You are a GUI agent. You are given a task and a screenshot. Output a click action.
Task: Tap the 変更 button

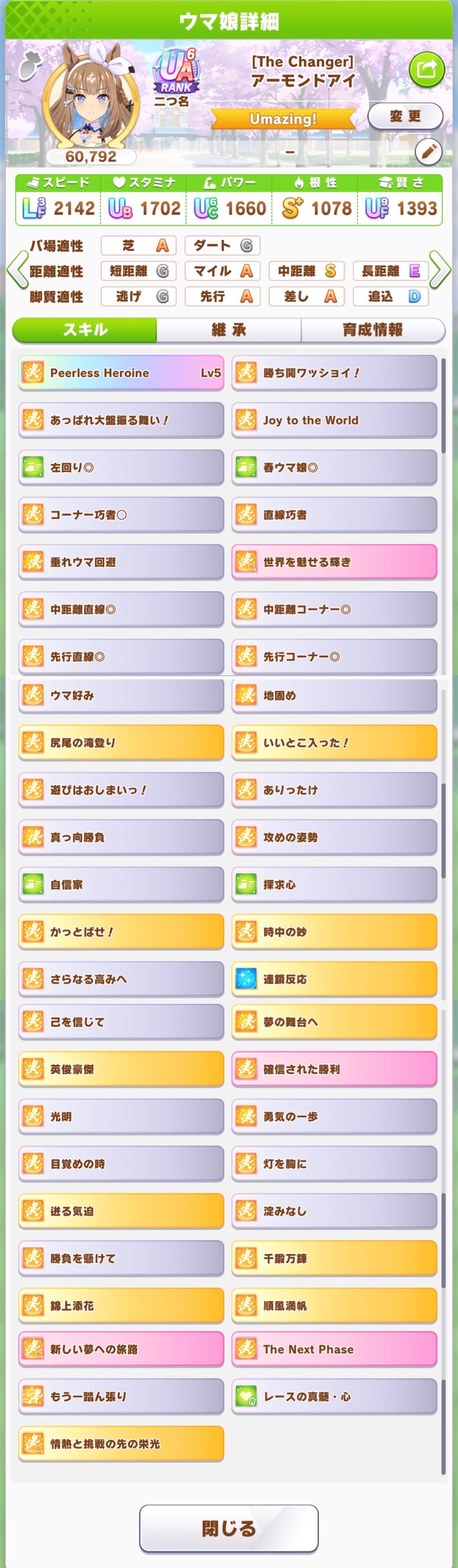pyautogui.click(x=405, y=116)
